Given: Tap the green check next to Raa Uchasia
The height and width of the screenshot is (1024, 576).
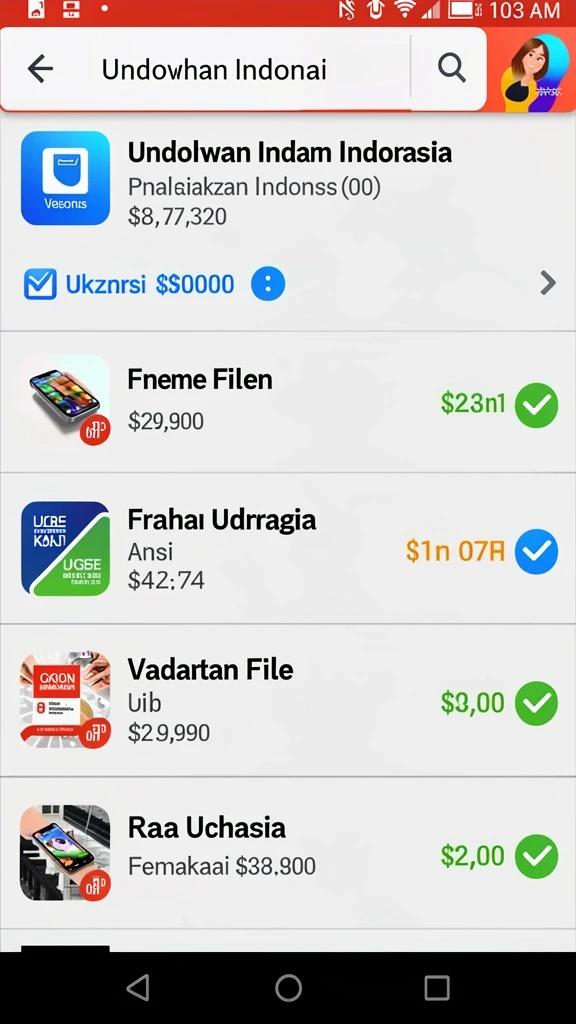Looking at the screenshot, I should pos(536,856).
